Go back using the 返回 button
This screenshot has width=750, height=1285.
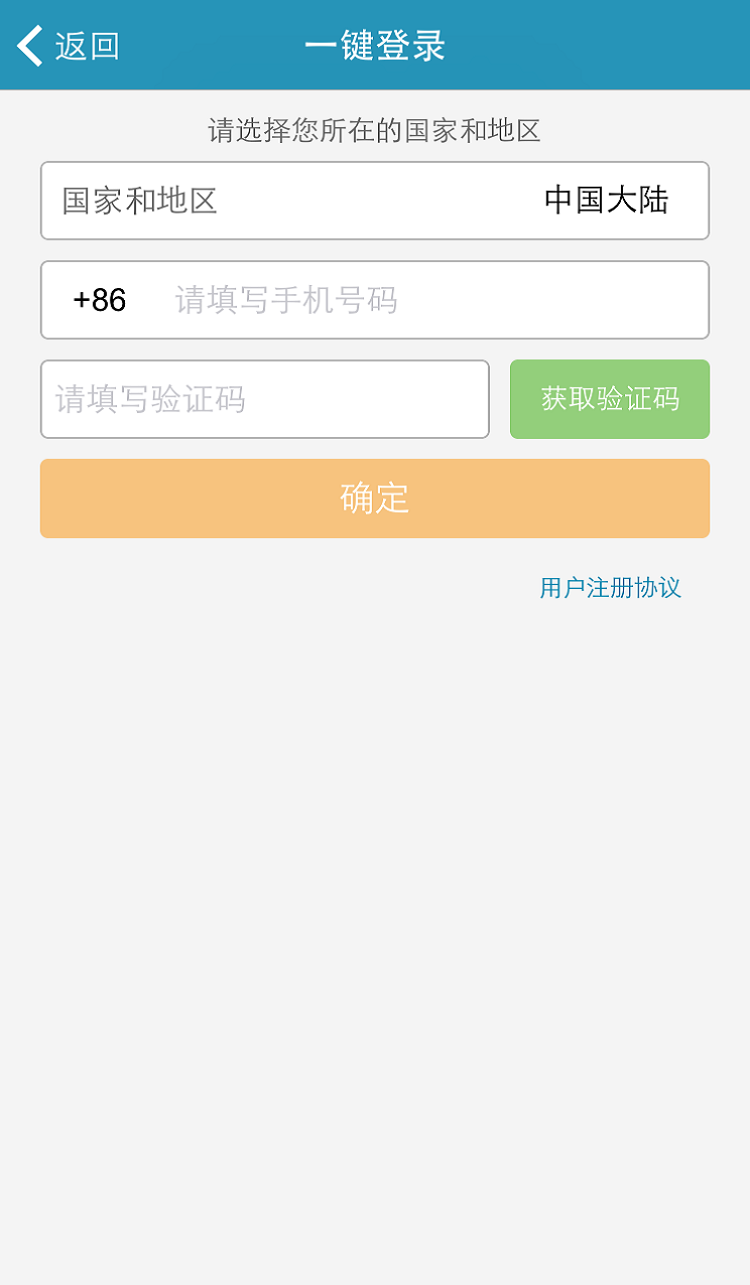[68, 46]
